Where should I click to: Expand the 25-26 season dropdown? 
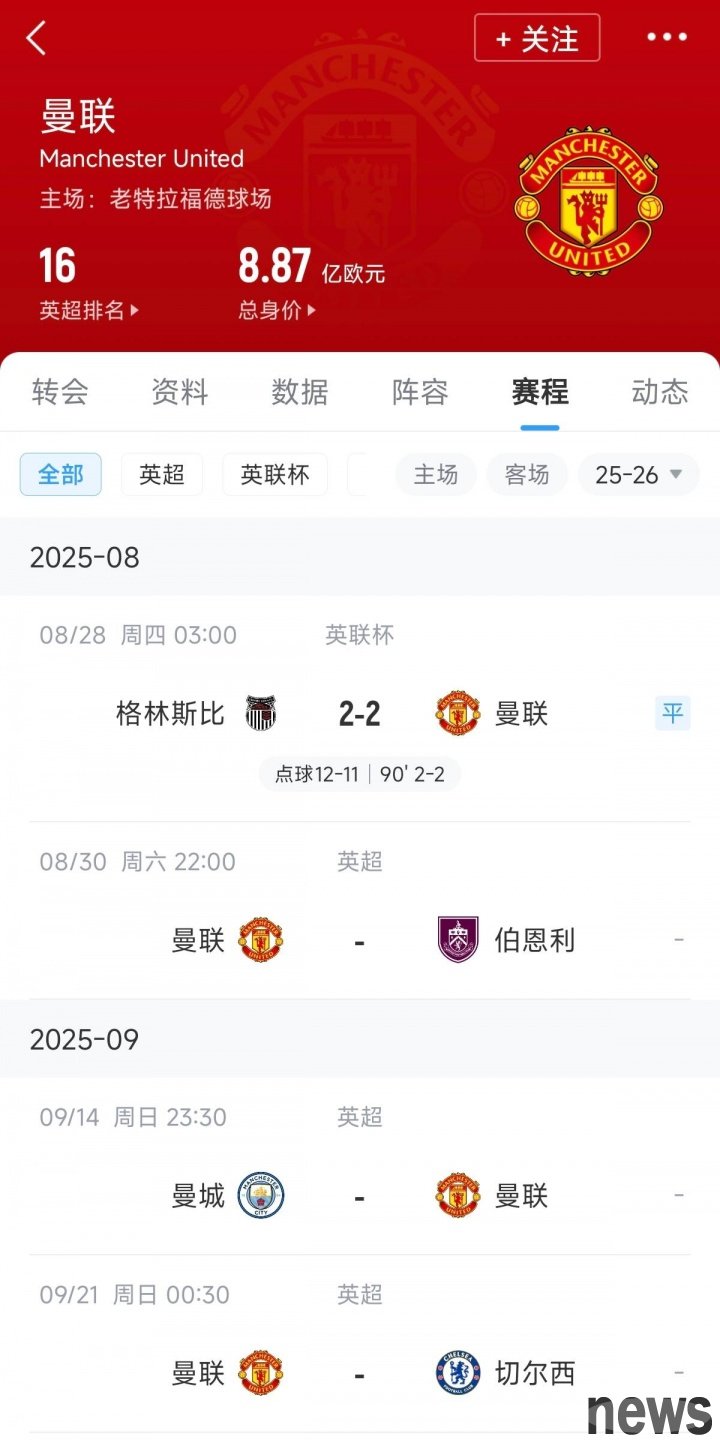[638, 475]
